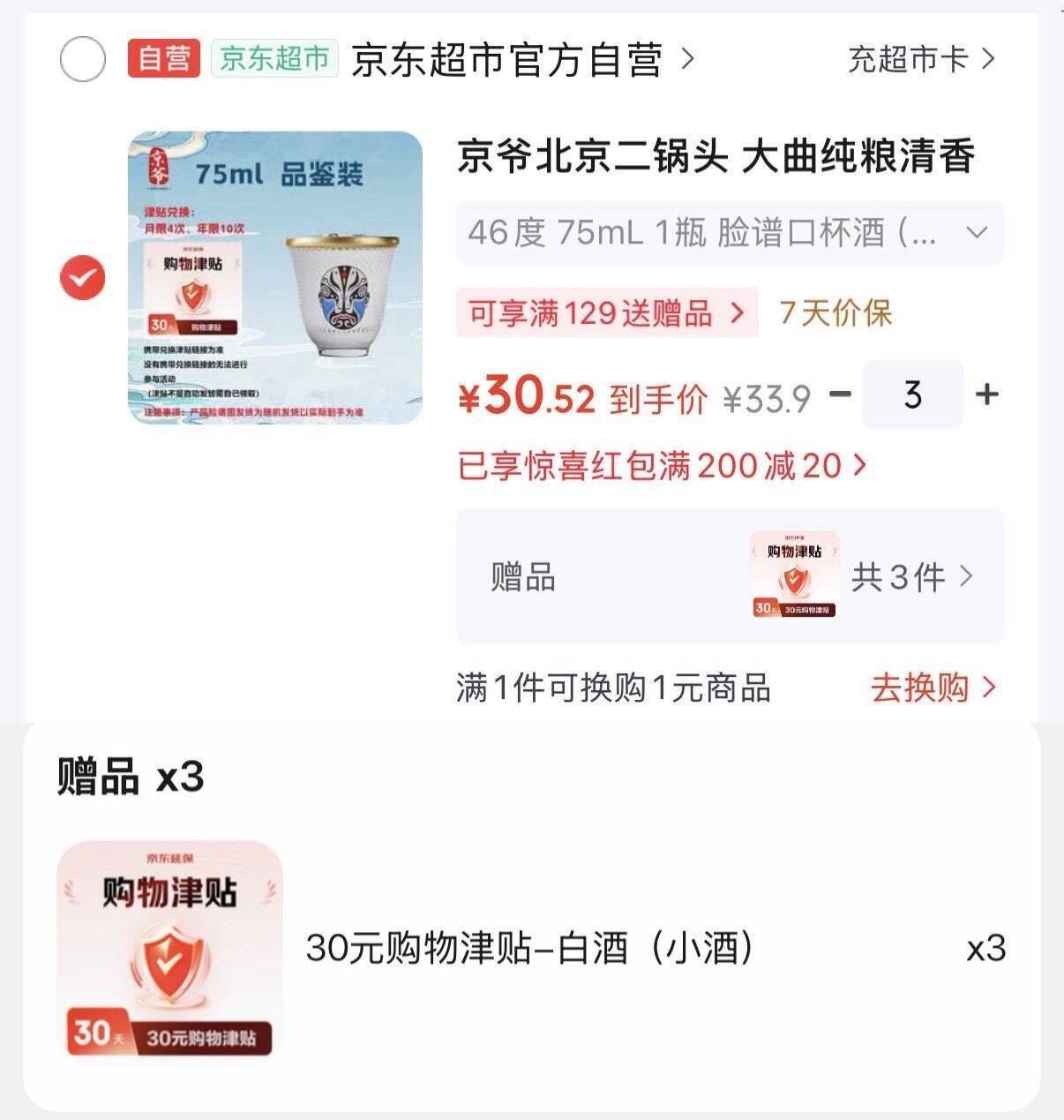Open 已享惊喜红包满200减20 details
The height and width of the screenshot is (1120, 1064).
click(663, 465)
